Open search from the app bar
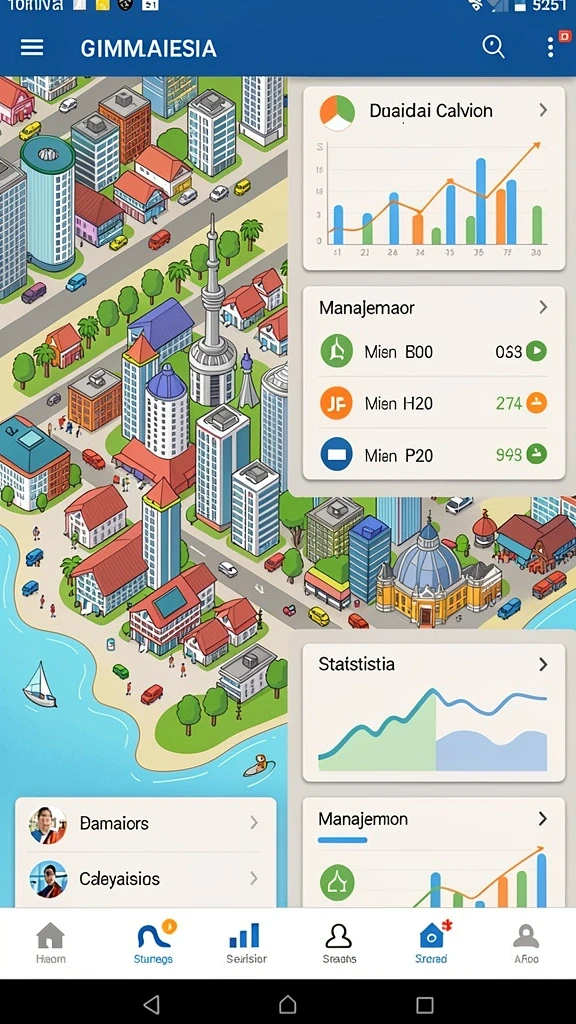The height and width of the screenshot is (1024, 576). pos(493,47)
